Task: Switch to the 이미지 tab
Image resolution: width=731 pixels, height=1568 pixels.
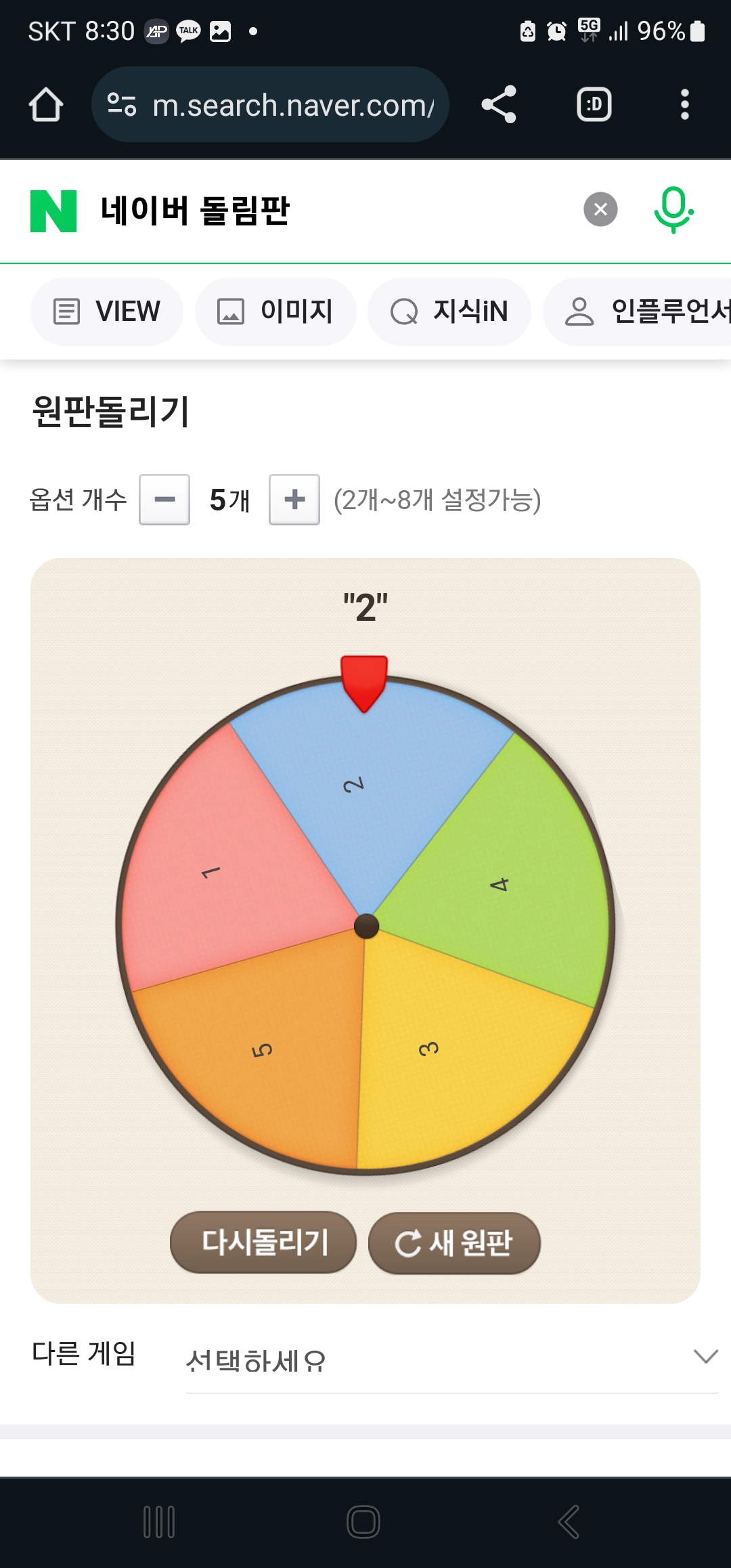Action: pyautogui.click(x=275, y=311)
